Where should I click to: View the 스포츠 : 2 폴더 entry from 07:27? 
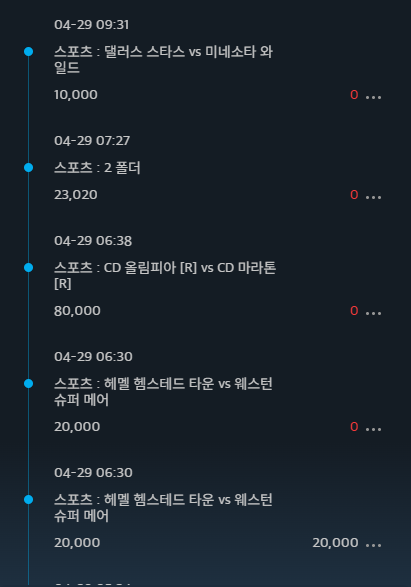pos(97,167)
